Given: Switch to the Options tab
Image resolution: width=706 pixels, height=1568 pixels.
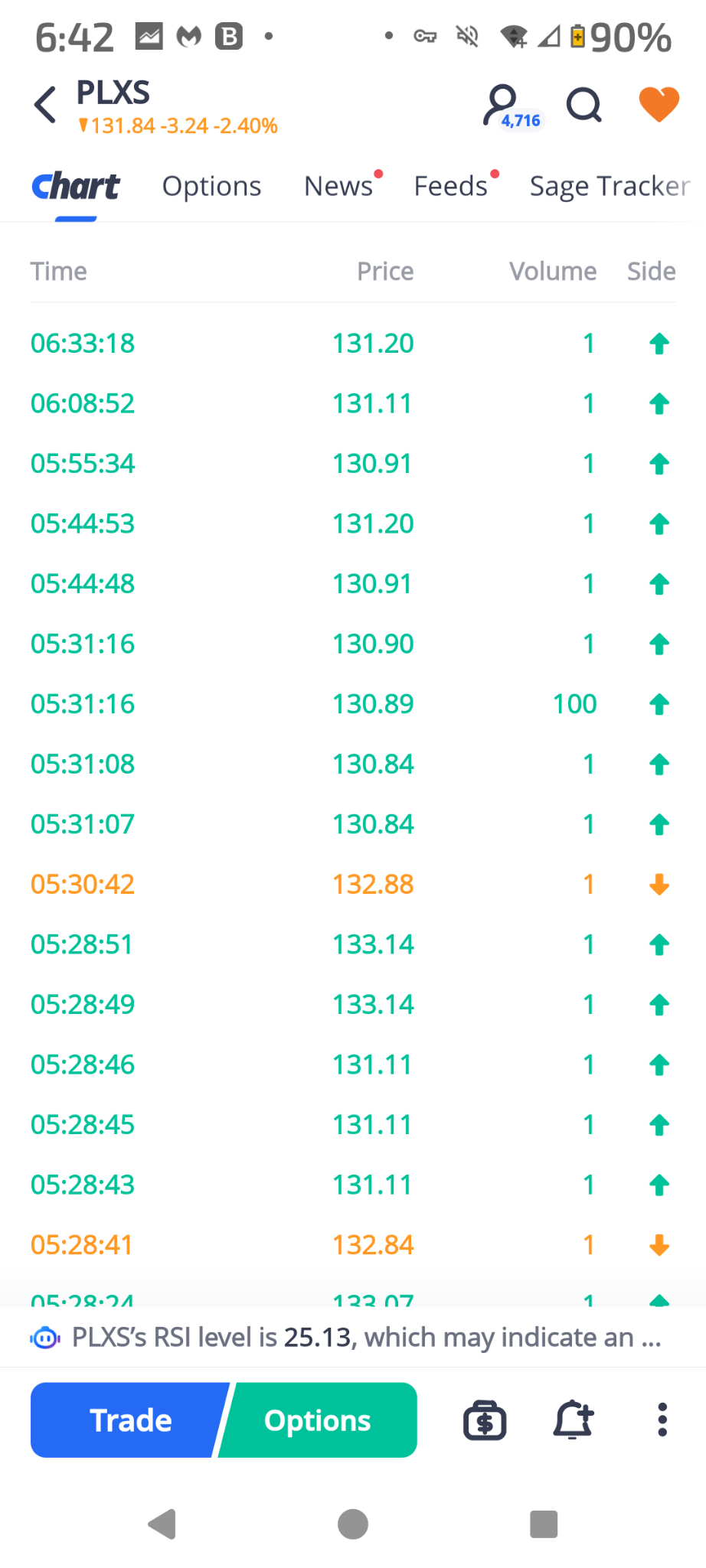Looking at the screenshot, I should (211, 186).
